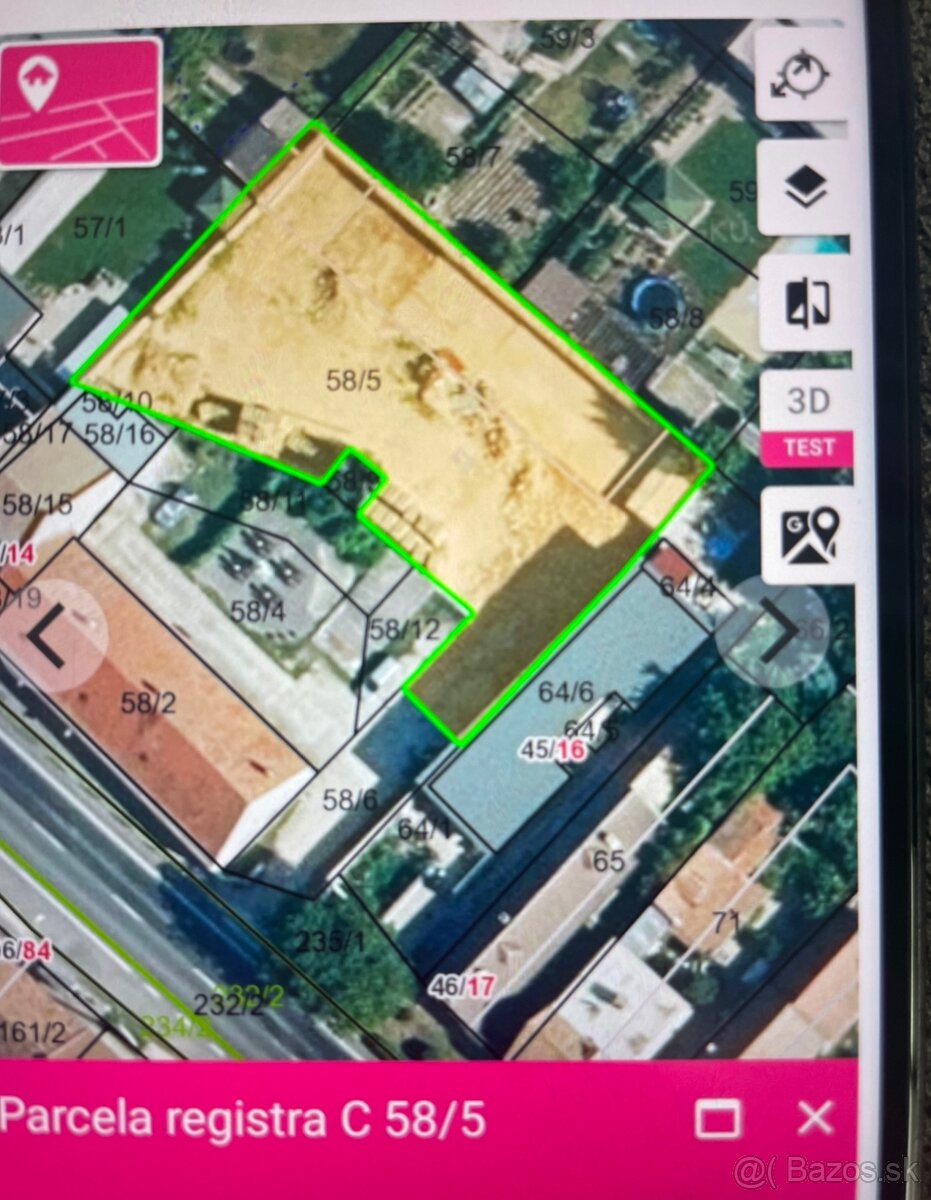Go to the previous parcel with left arrow
The width and height of the screenshot is (931, 1200).
(50, 636)
